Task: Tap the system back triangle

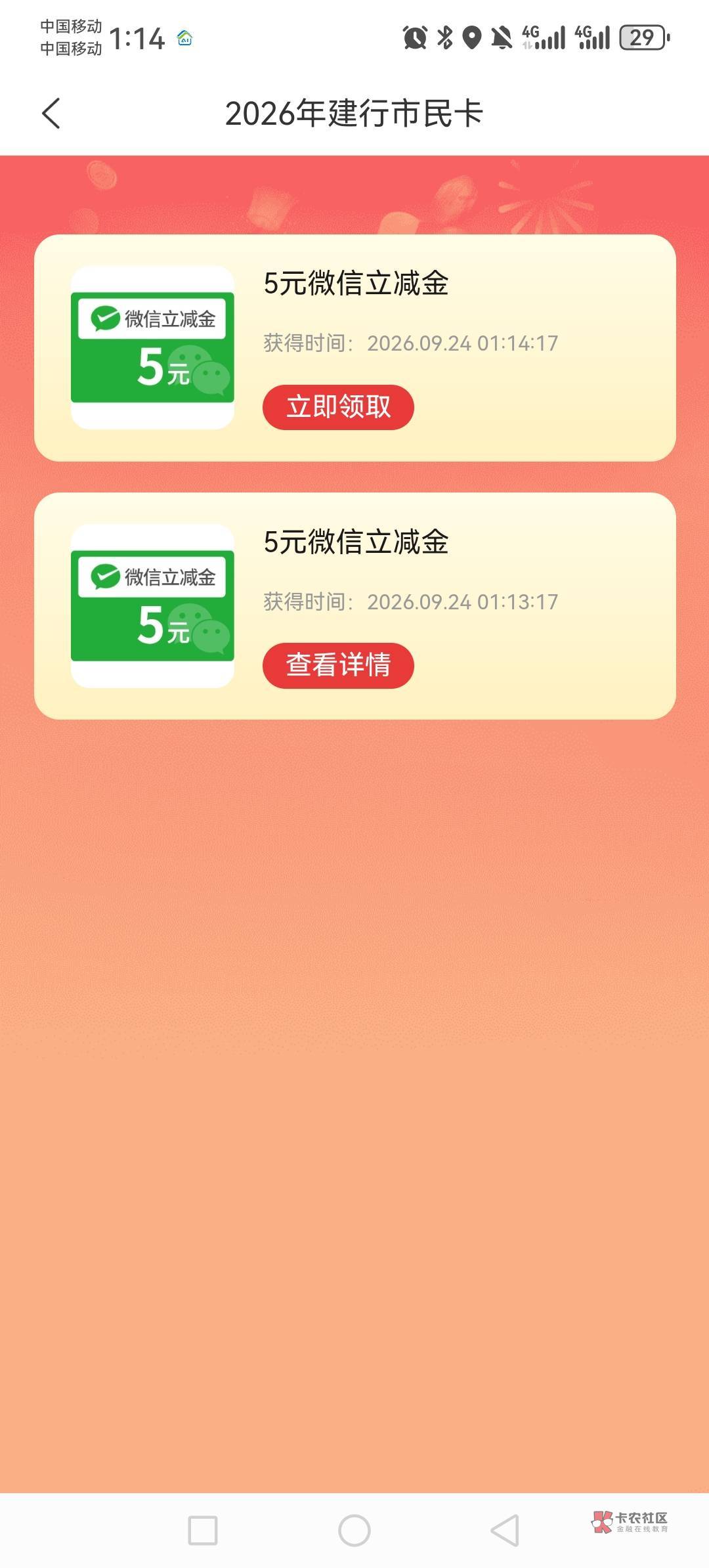Action: (505, 1531)
